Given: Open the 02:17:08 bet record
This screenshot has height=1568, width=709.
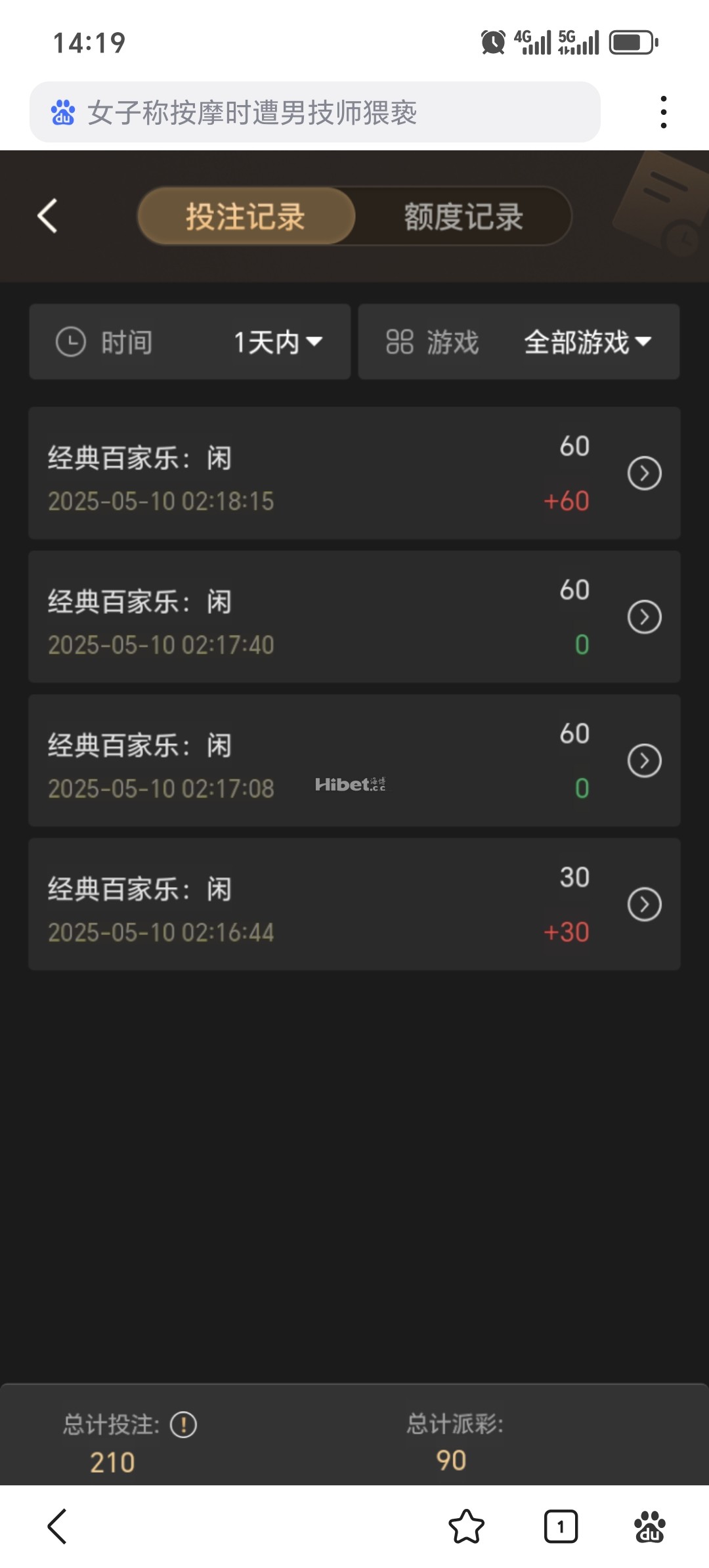Looking at the screenshot, I should click(644, 761).
